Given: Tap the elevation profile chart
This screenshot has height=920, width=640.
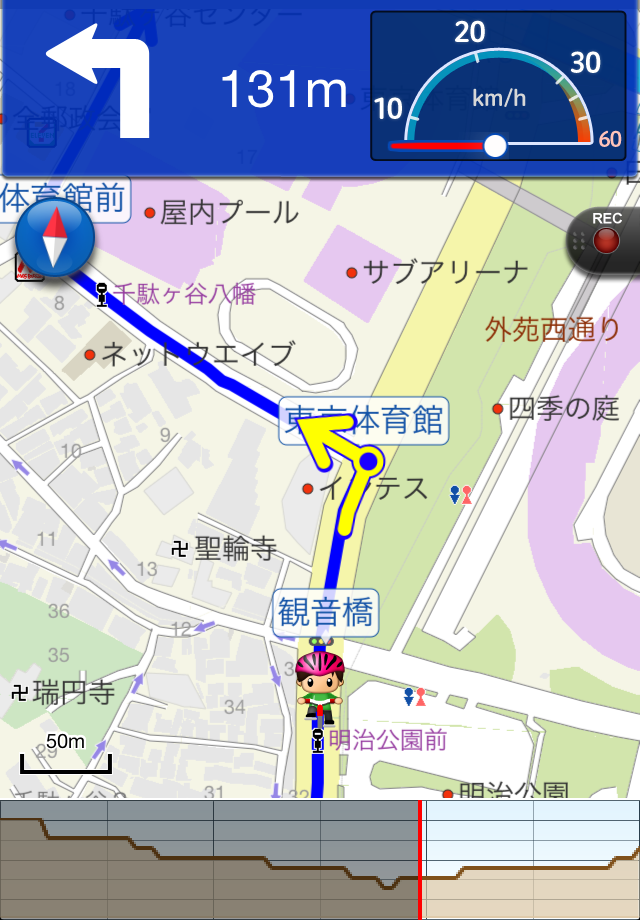Looking at the screenshot, I should coord(320,860).
